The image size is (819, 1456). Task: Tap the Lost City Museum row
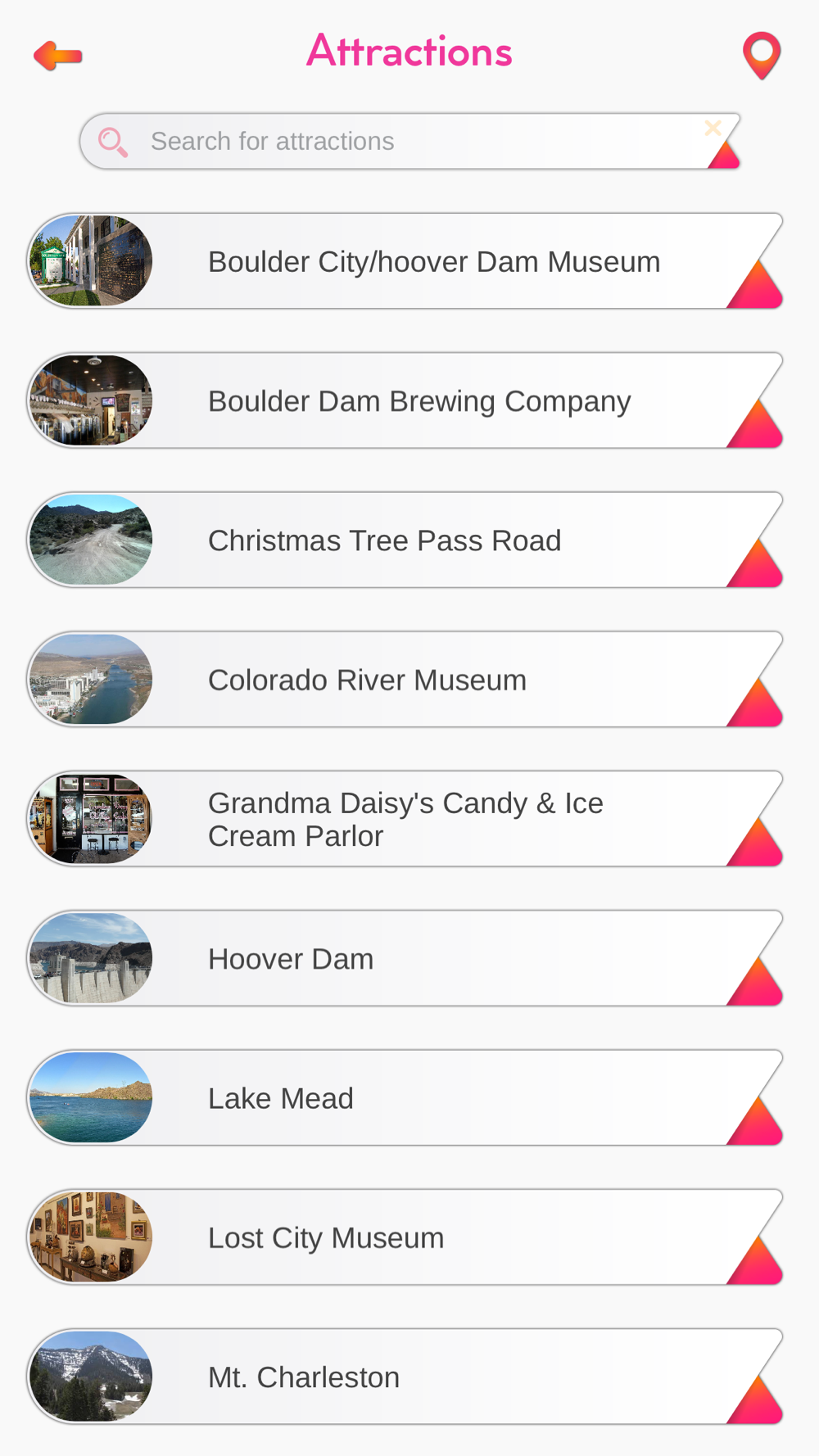[326, 1238]
